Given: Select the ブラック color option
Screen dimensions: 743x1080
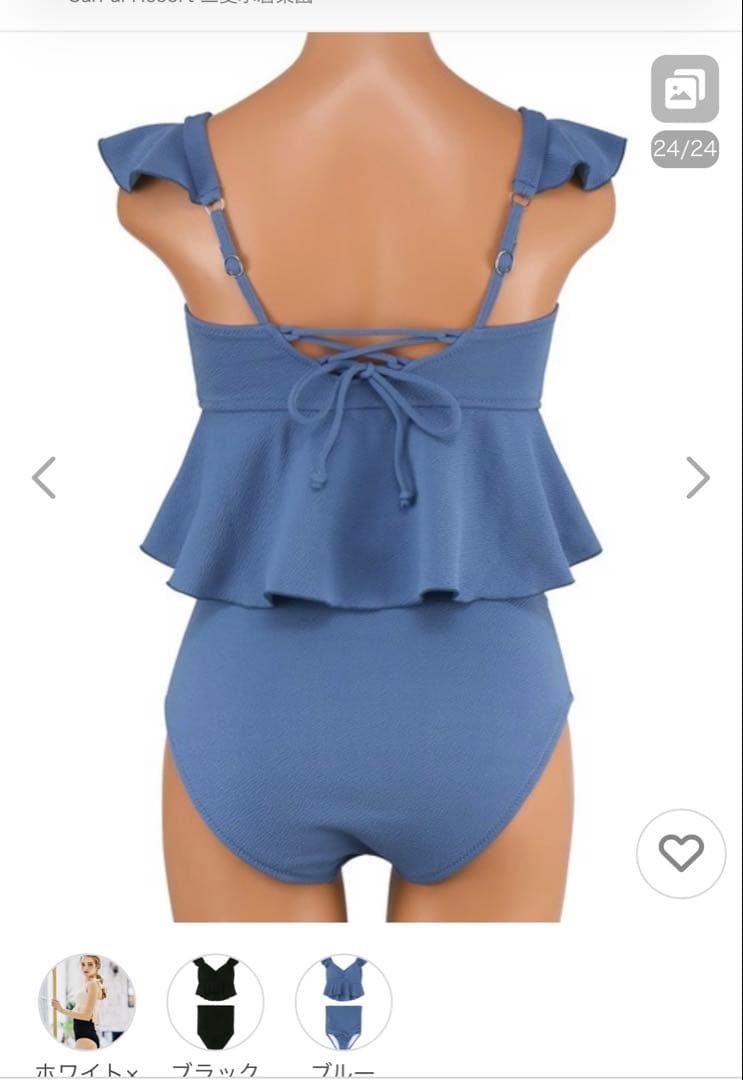Looking at the screenshot, I should [215, 1002].
